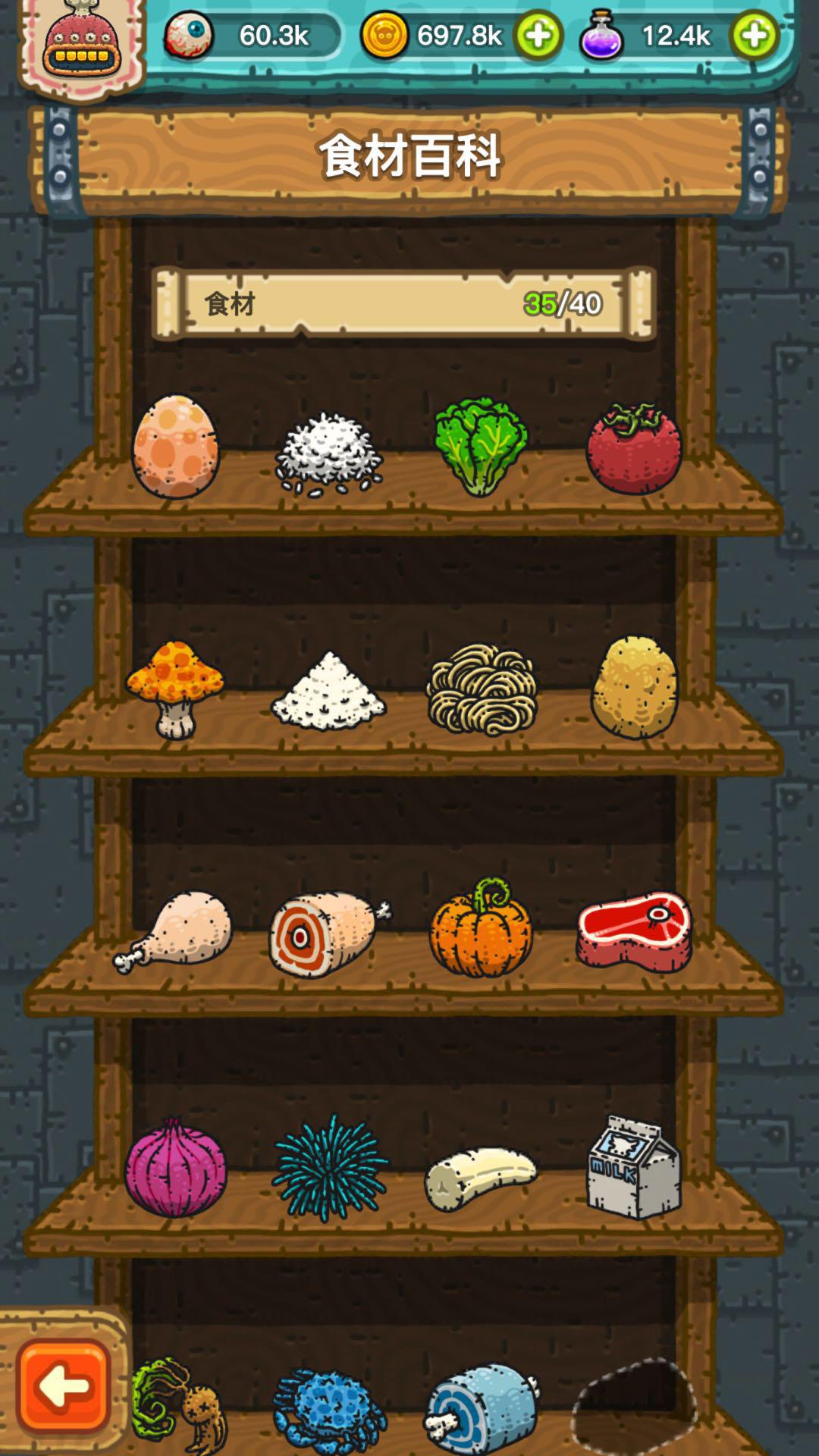Select the blue crab ingredient
The height and width of the screenshot is (1456, 819).
pos(329,1409)
